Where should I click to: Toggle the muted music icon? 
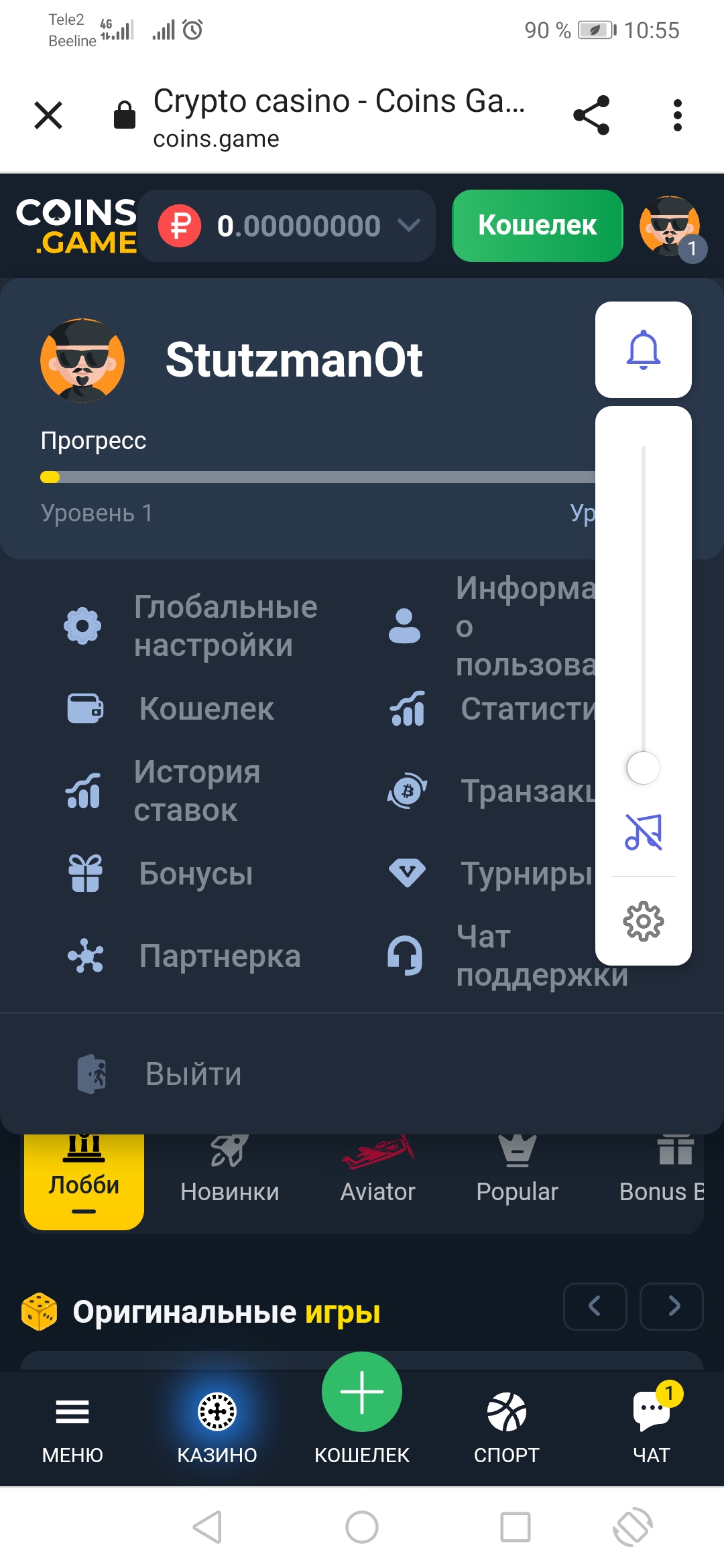643,832
